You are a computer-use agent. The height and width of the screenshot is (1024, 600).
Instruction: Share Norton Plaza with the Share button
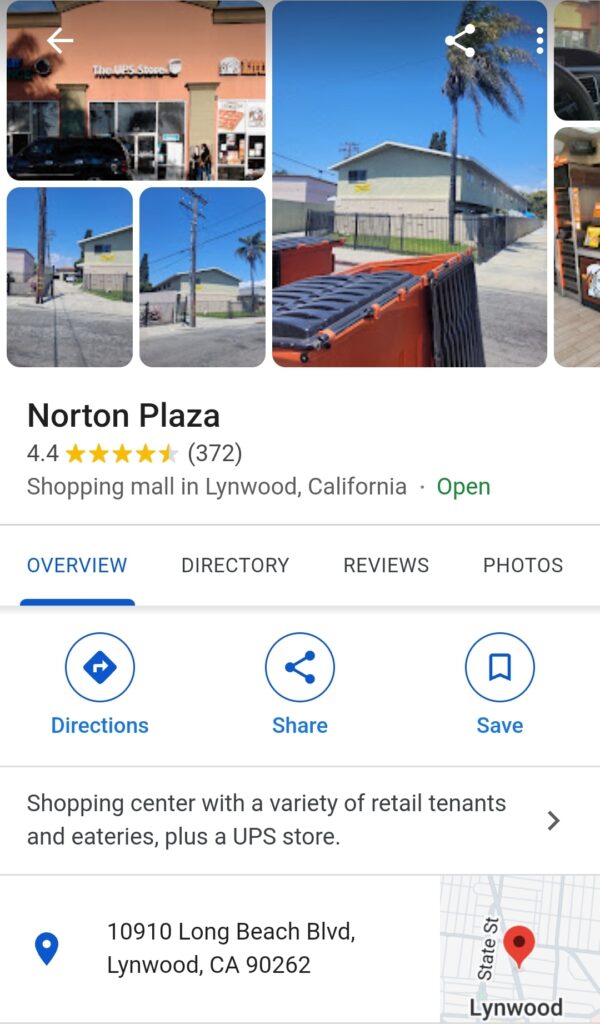(x=300, y=685)
